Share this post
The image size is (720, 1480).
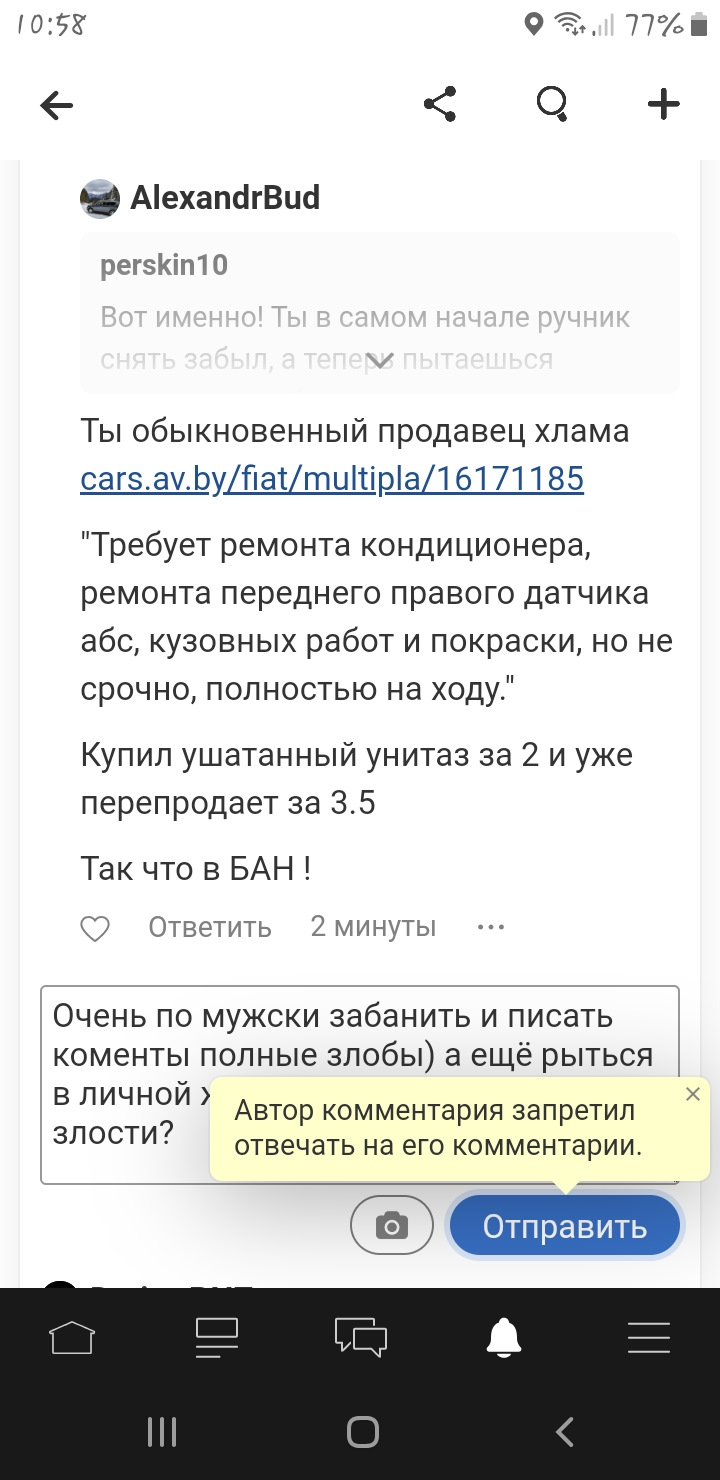[x=440, y=104]
